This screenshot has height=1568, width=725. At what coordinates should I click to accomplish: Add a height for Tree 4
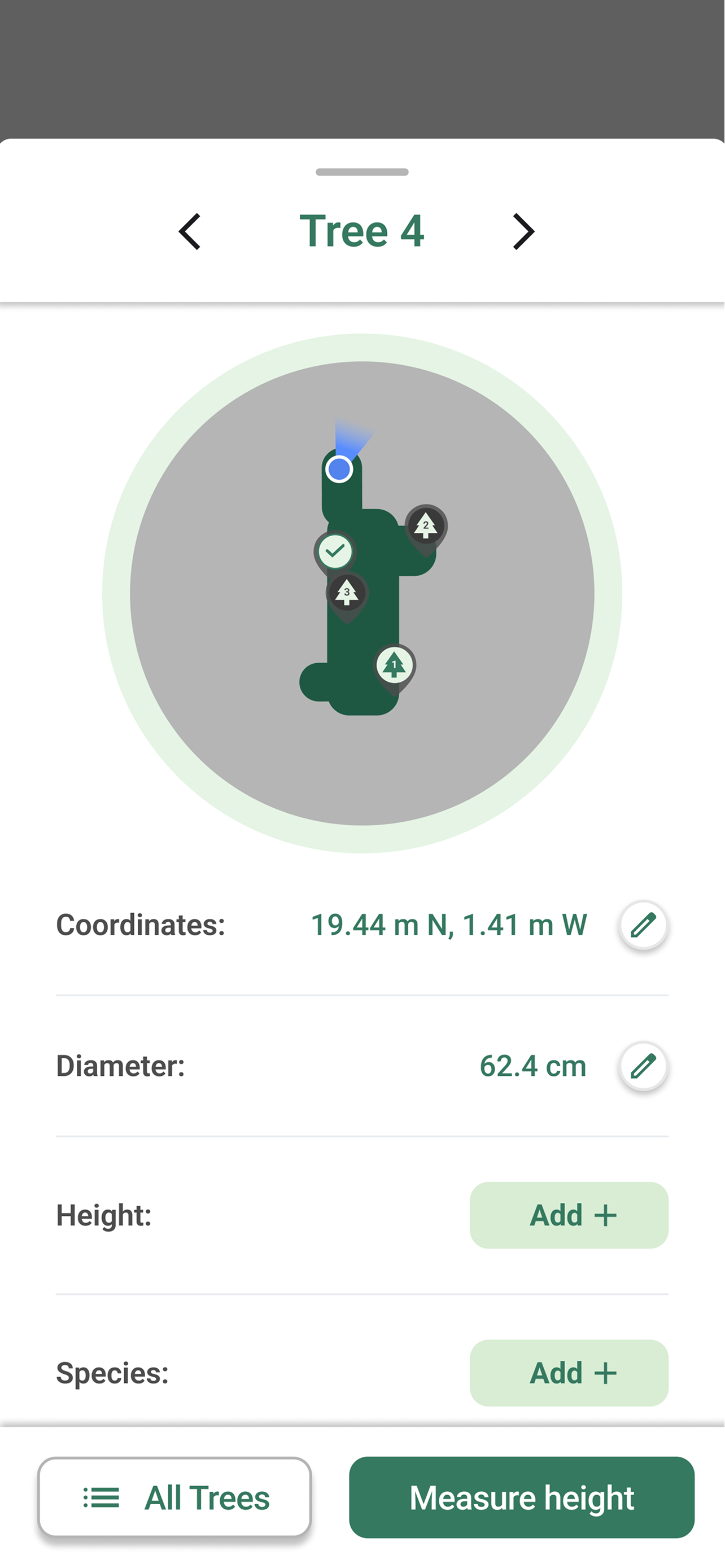(x=569, y=1215)
